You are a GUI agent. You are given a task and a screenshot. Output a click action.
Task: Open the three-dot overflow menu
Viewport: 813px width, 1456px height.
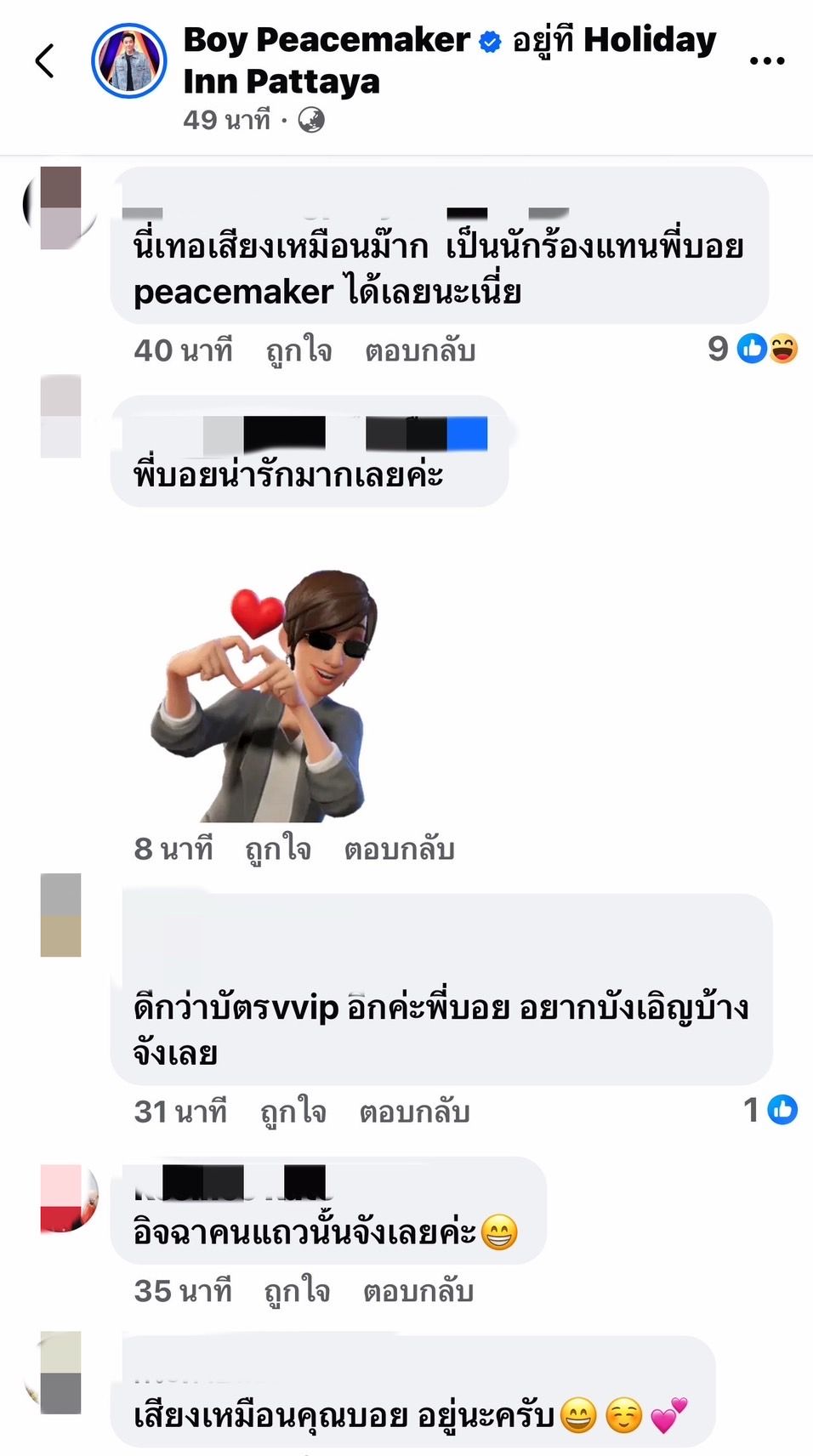766,61
